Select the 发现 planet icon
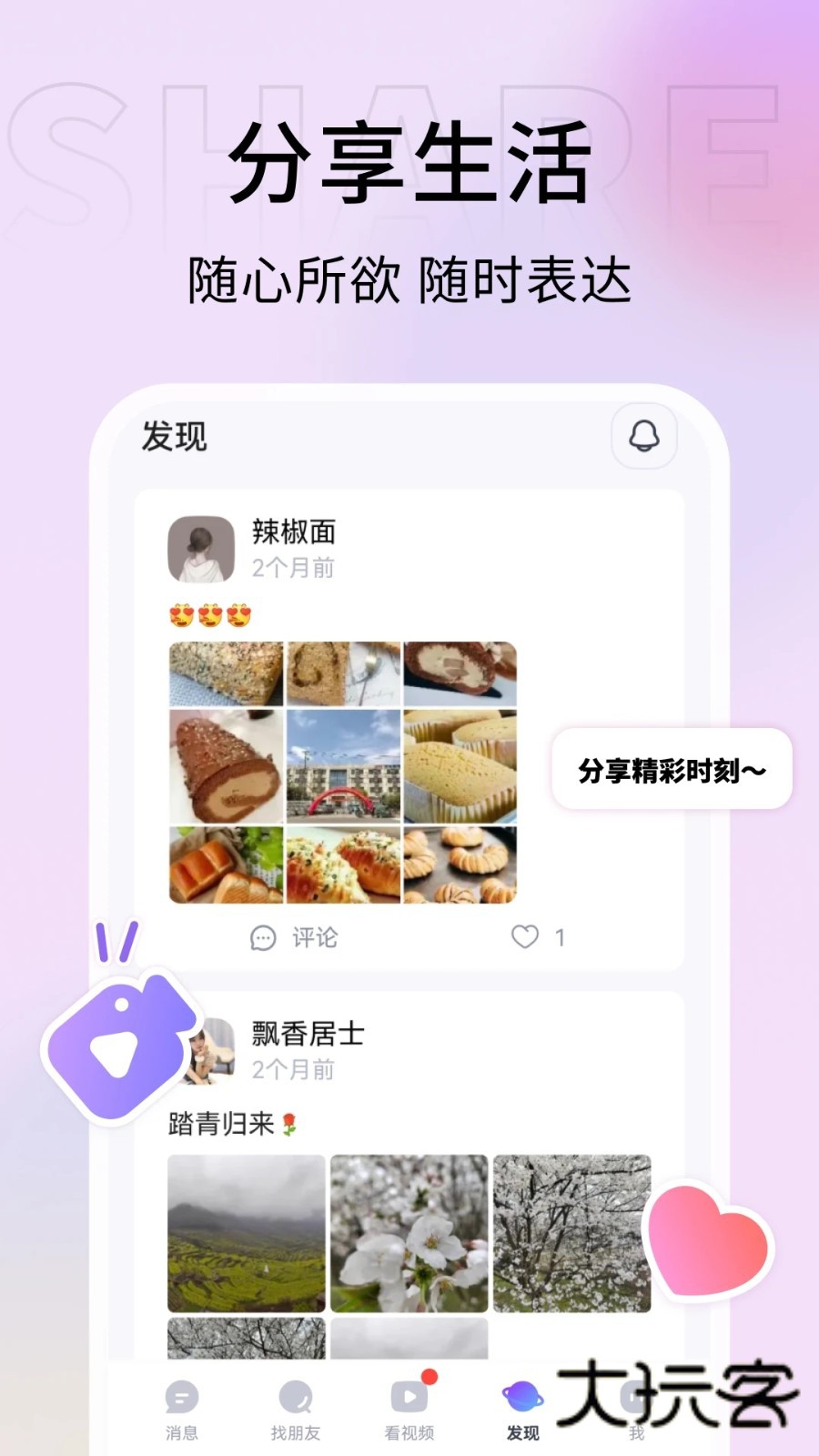The height and width of the screenshot is (1456, 819). click(521, 1397)
